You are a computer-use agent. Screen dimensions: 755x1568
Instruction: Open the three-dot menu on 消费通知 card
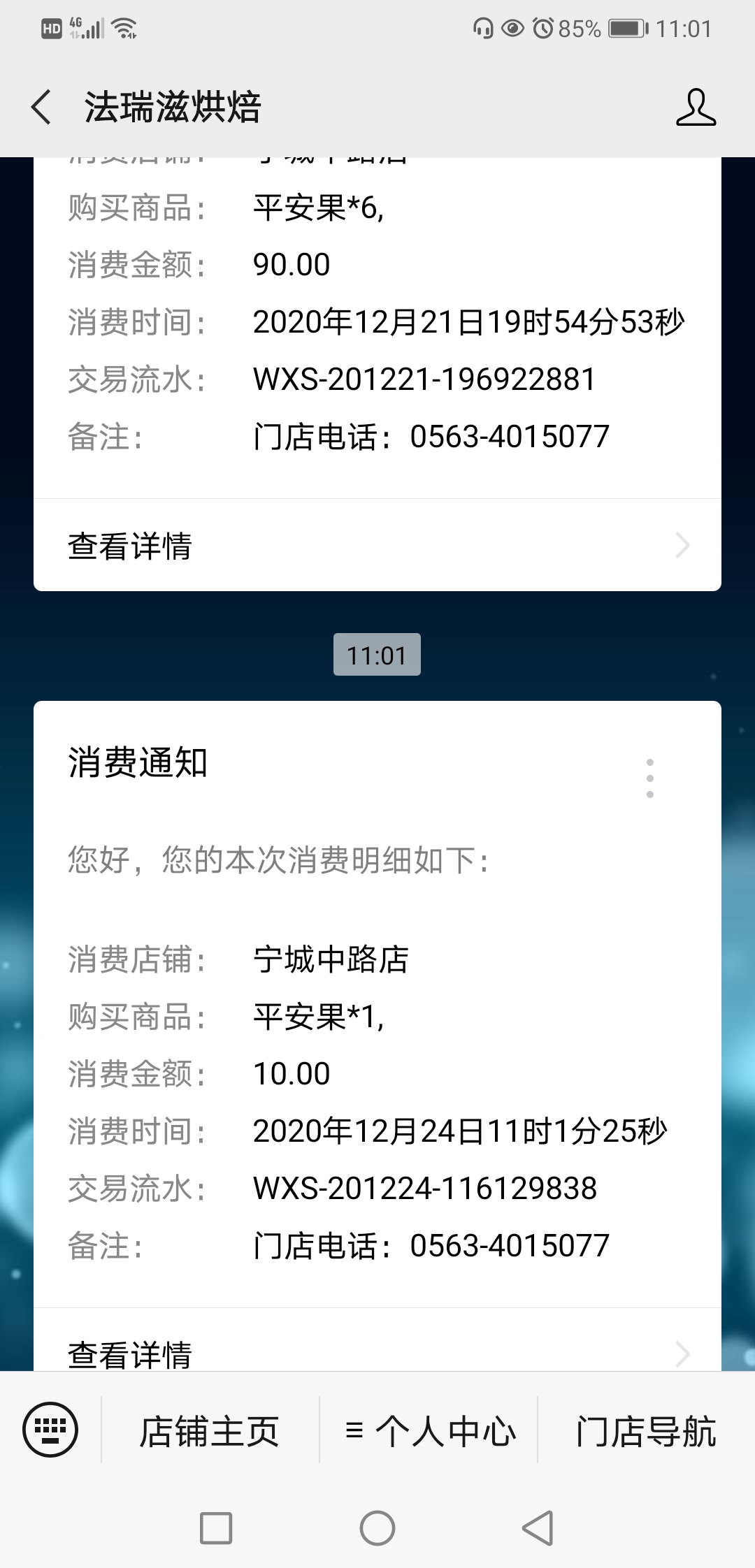click(x=649, y=778)
